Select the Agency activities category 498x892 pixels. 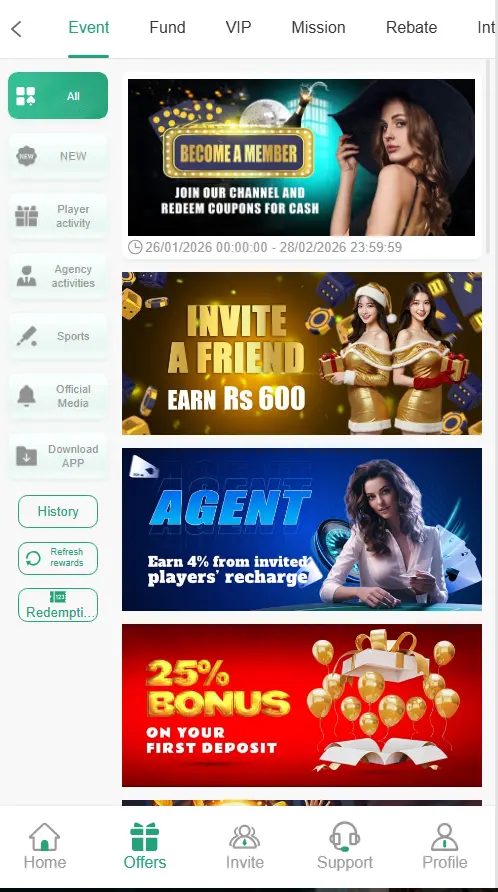[x=58, y=276]
